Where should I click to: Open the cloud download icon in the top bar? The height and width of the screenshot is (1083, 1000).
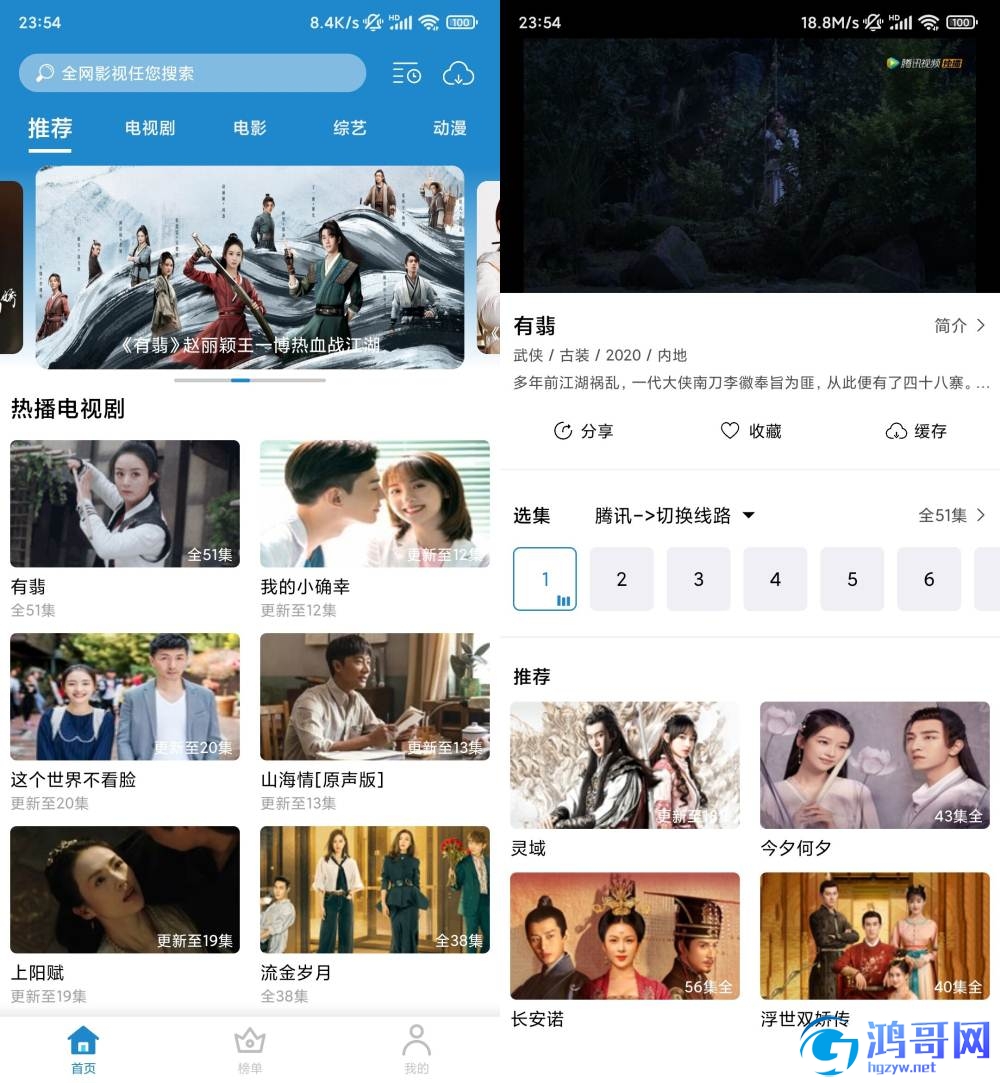click(458, 73)
